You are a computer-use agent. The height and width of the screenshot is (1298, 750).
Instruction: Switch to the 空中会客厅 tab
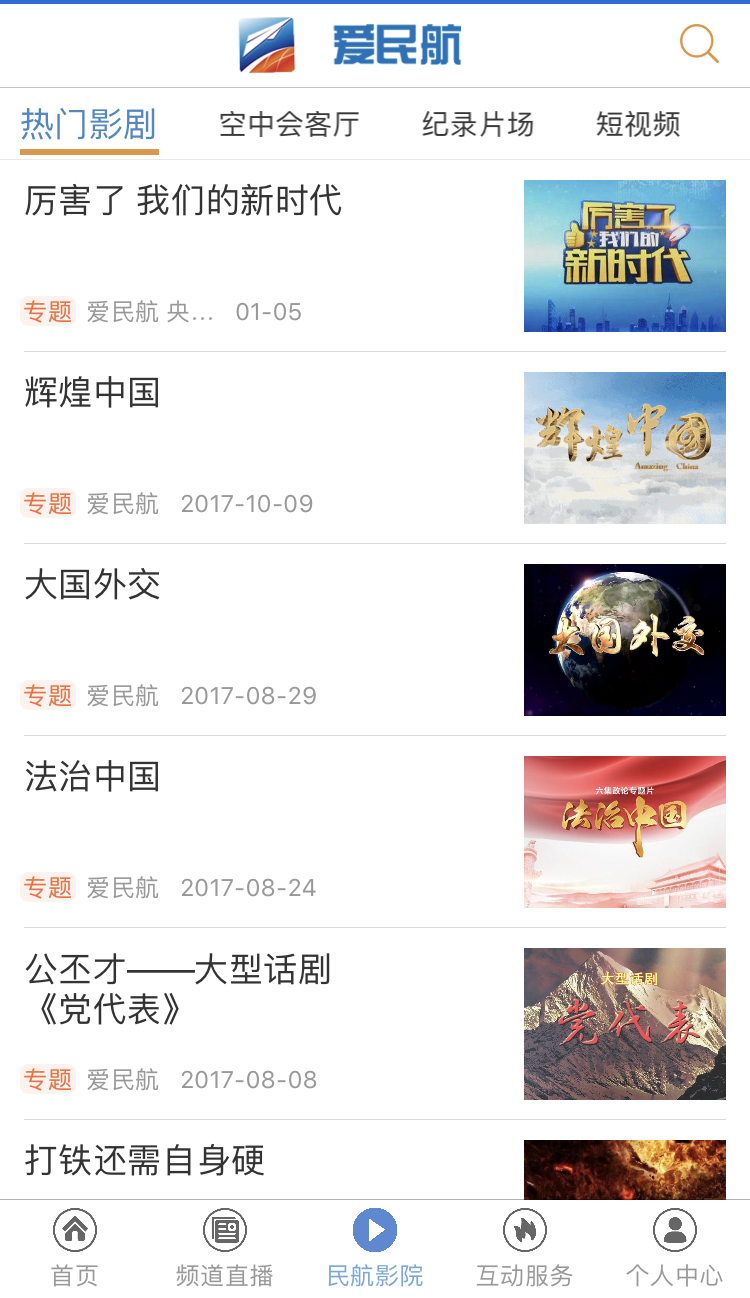point(289,124)
